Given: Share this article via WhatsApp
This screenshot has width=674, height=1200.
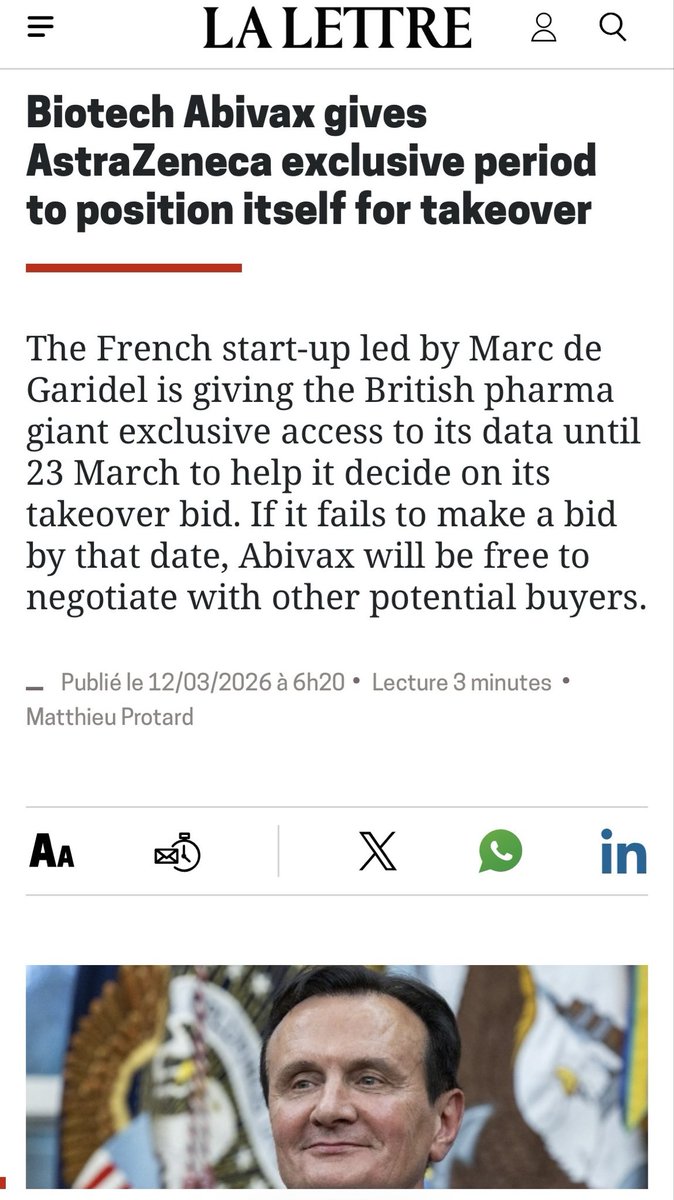Looking at the screenshot, I should 500,852.
